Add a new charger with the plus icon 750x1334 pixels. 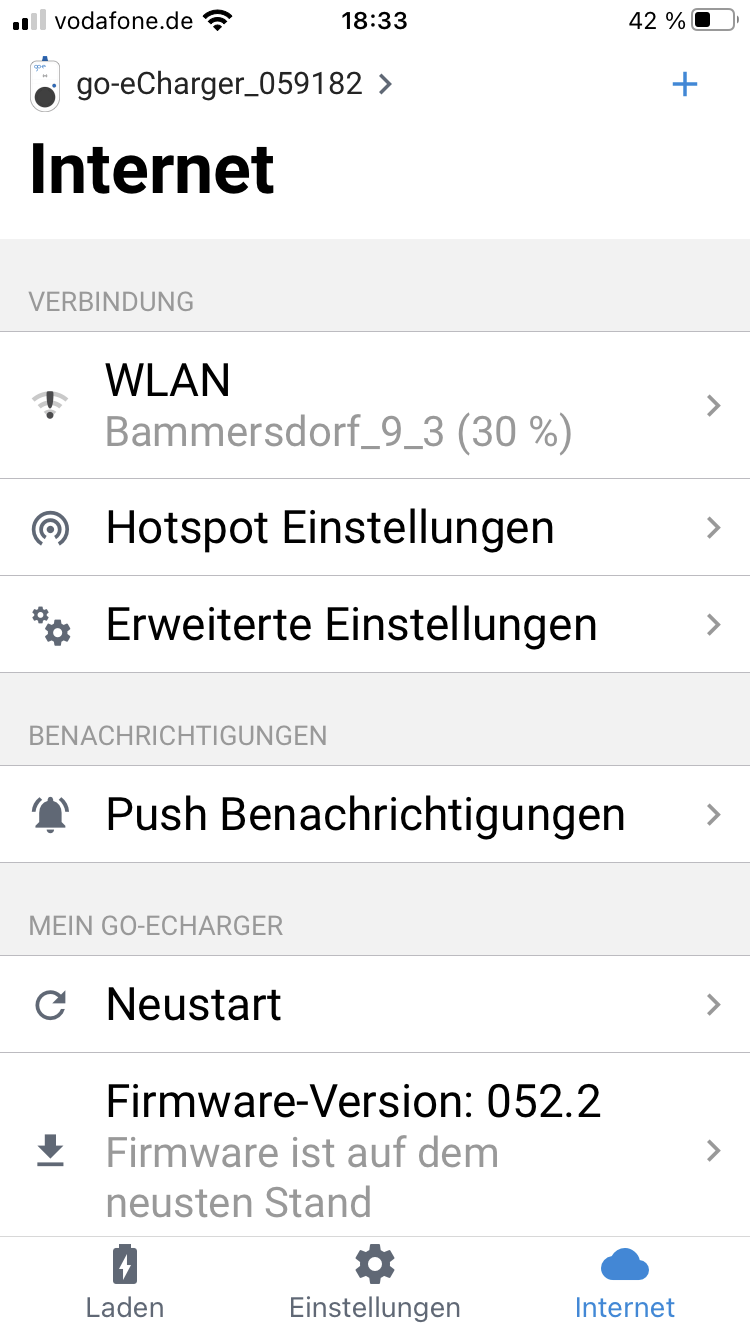[684, 85]
